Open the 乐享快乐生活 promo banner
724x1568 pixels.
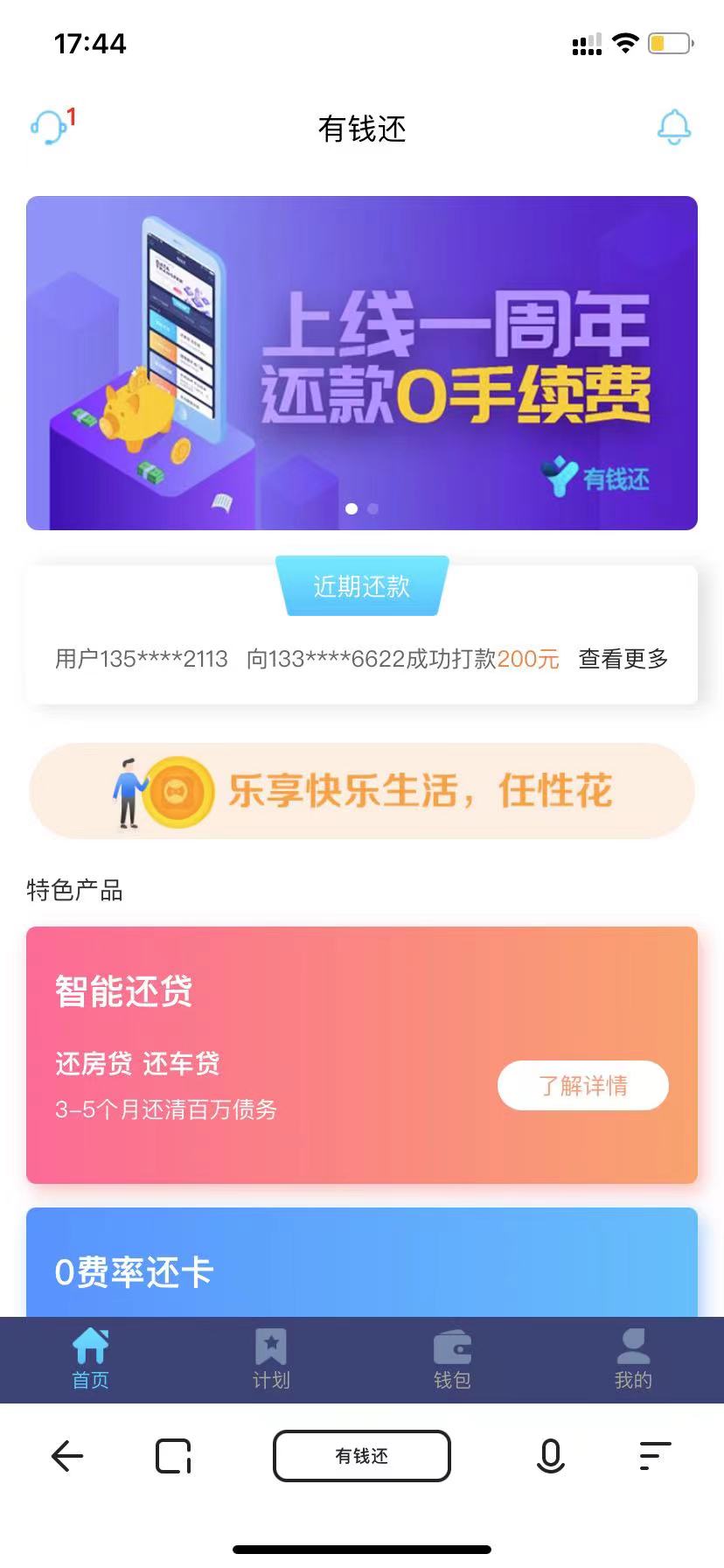pos(362,791)
